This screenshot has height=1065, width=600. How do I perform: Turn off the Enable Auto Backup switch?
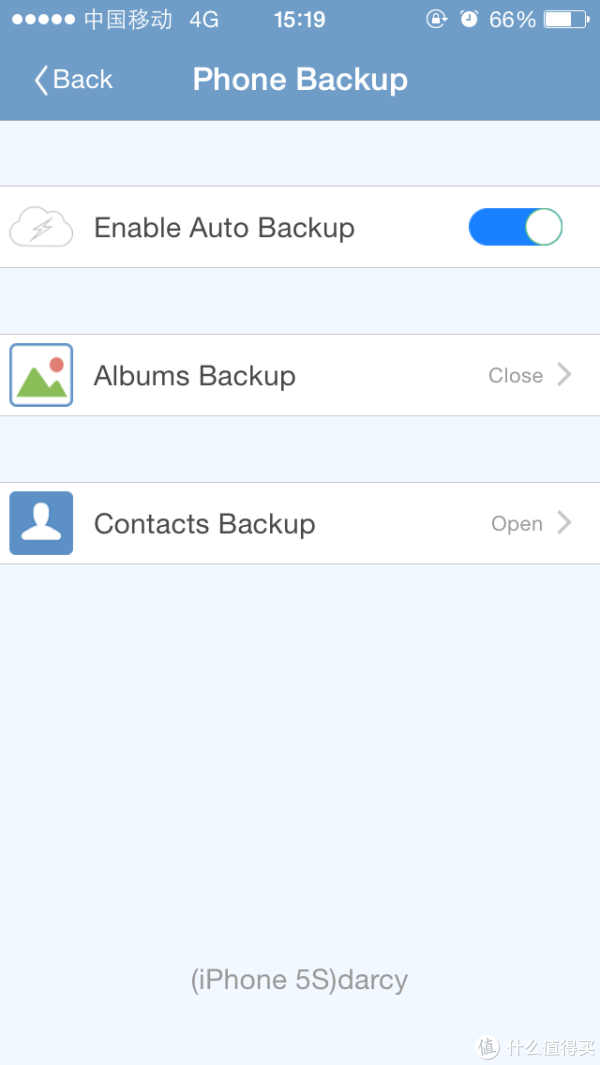click(x=516, y=227)
